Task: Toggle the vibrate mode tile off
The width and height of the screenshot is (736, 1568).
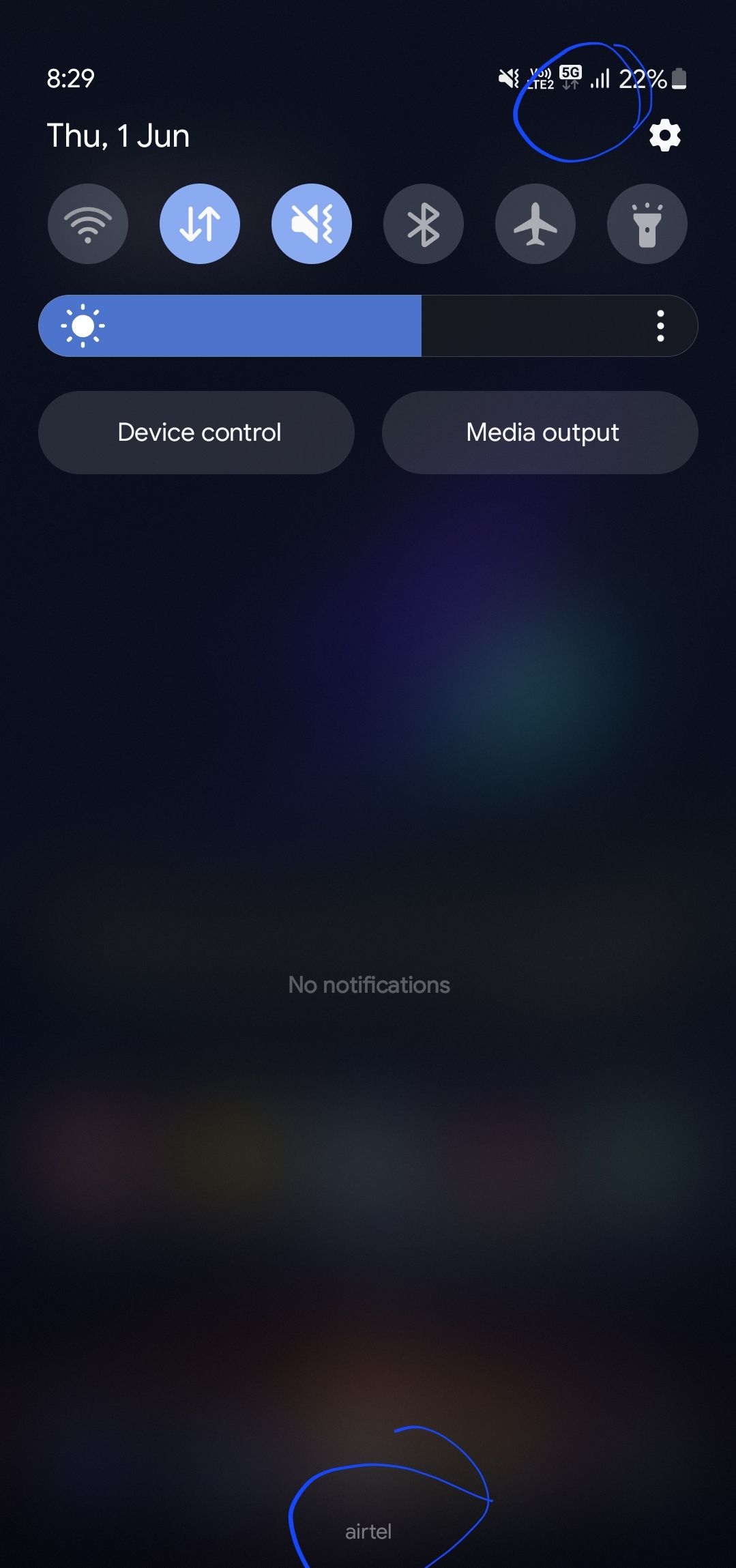Action: tap(311, 224)
